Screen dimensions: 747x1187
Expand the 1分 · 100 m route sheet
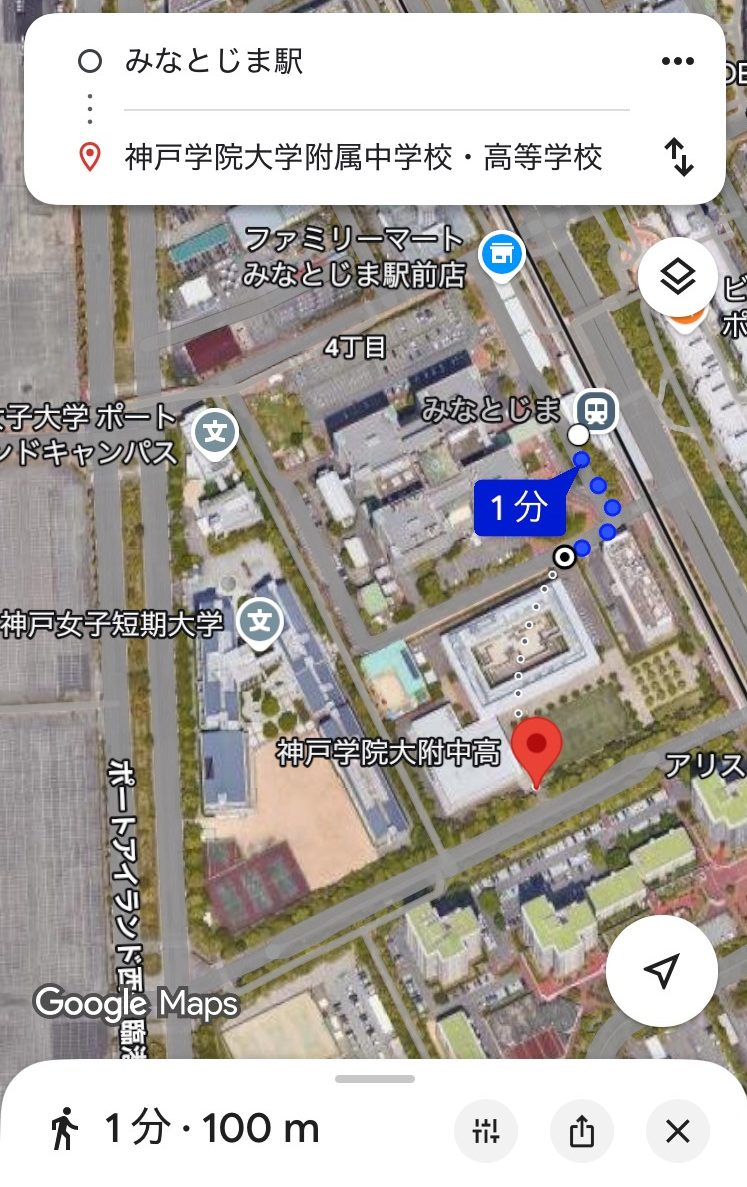375,1080
